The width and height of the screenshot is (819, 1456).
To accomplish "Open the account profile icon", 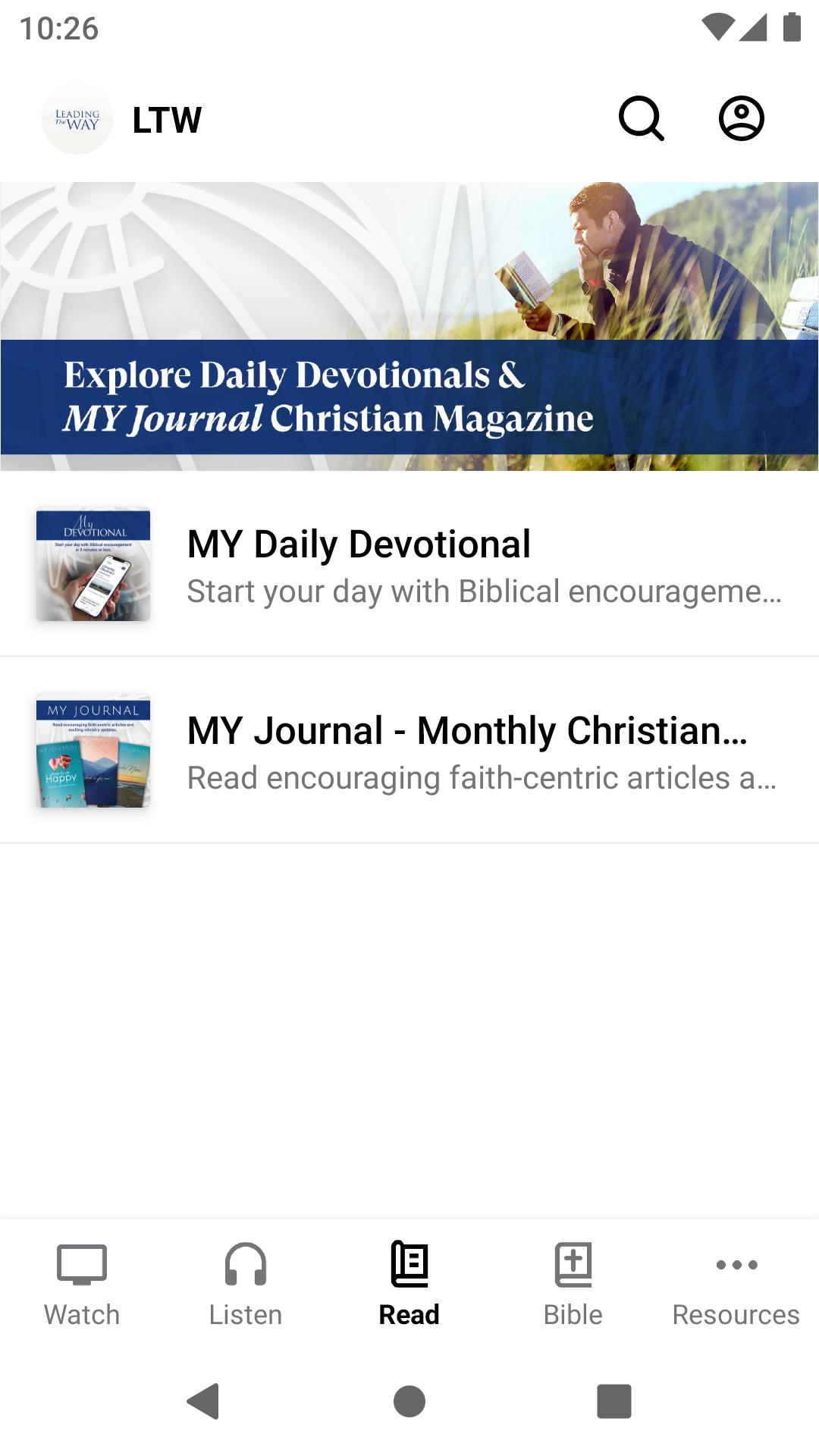I will click(x=741, y=118).
